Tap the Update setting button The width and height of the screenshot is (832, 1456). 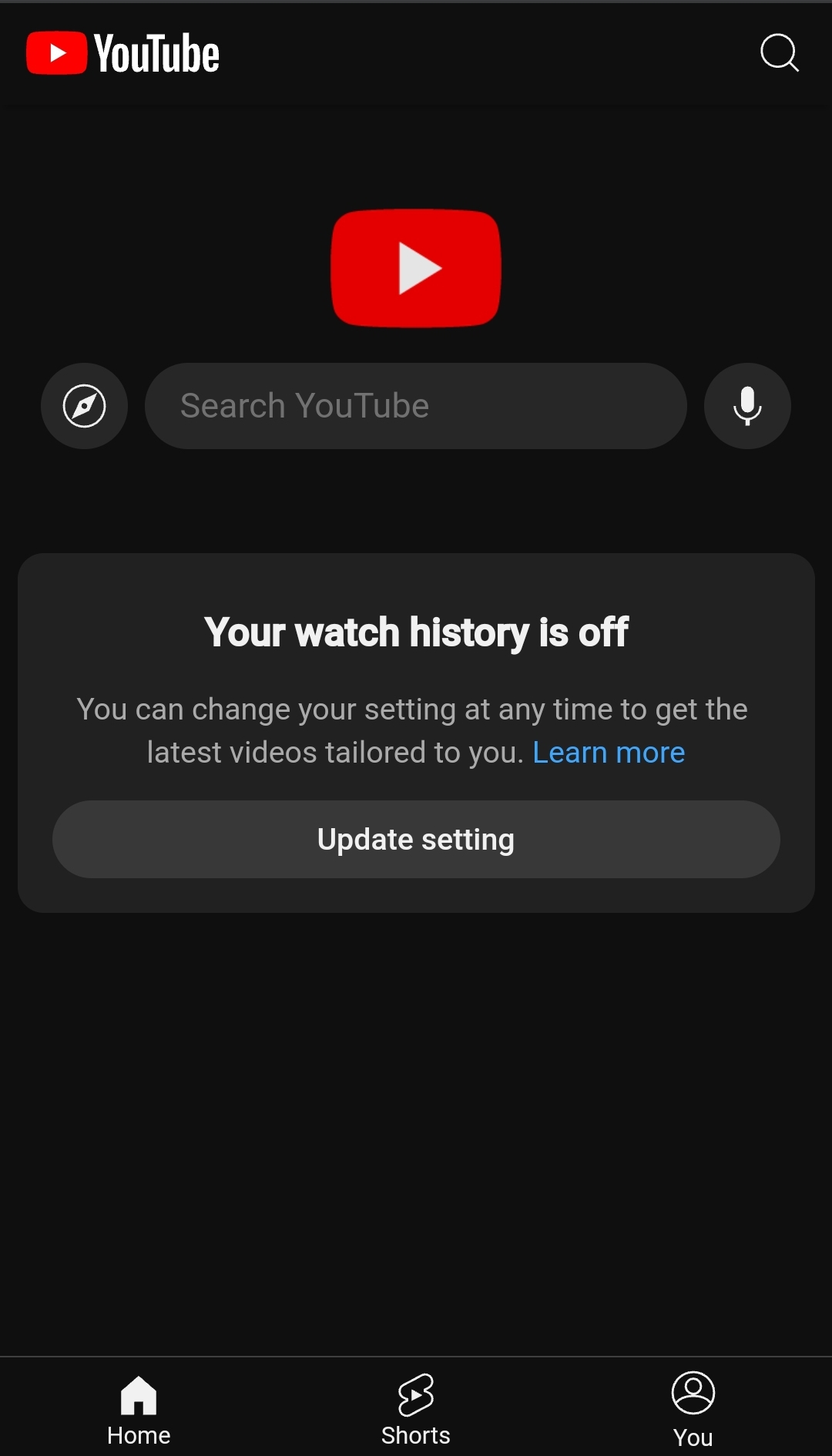416,839
